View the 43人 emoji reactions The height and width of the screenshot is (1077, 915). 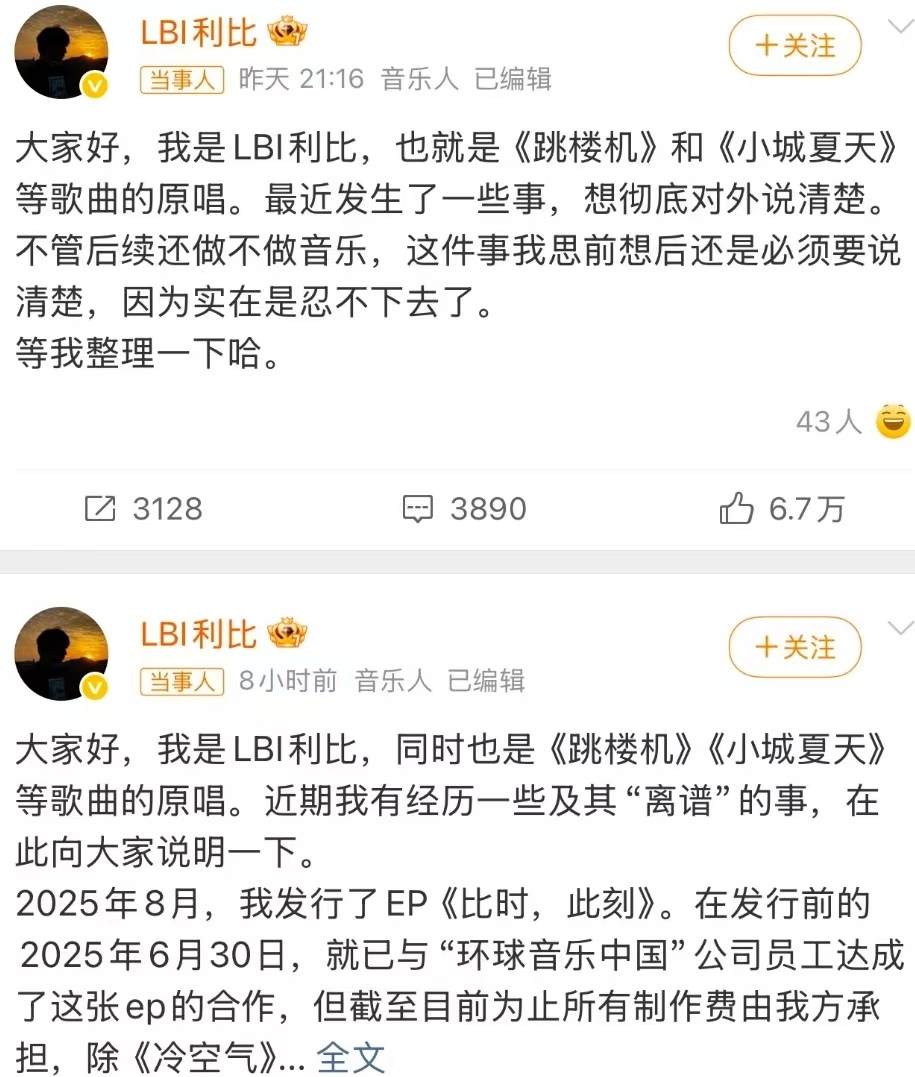pyautogui.click(x=852, y=422)
